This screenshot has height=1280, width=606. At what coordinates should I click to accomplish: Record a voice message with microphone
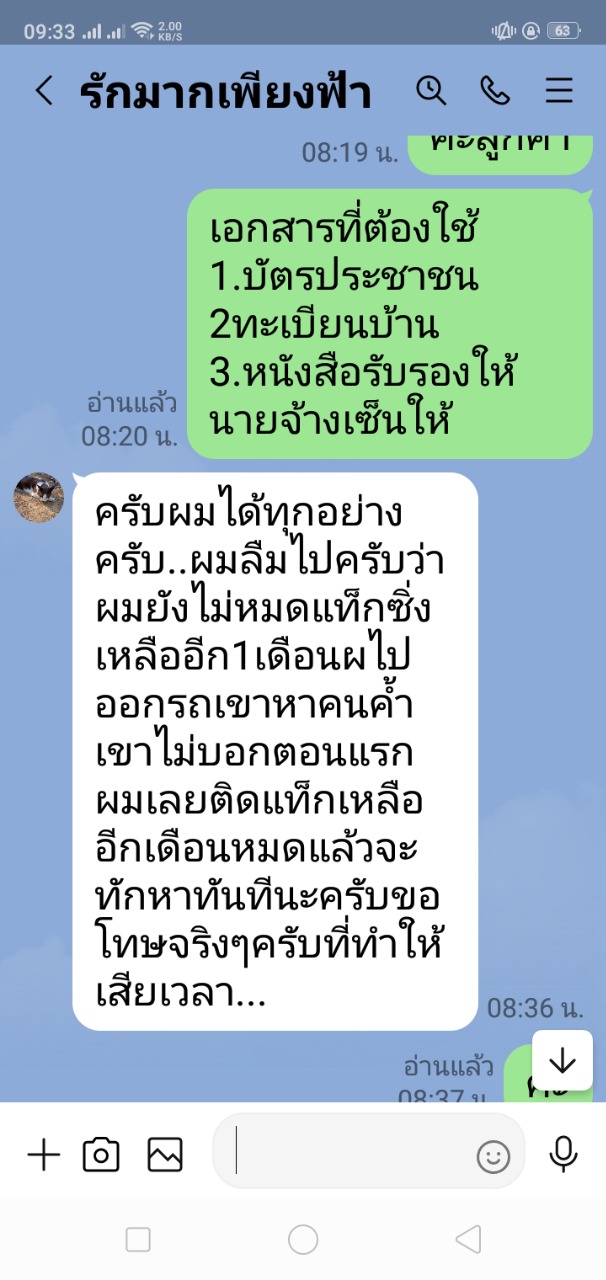564,1155
